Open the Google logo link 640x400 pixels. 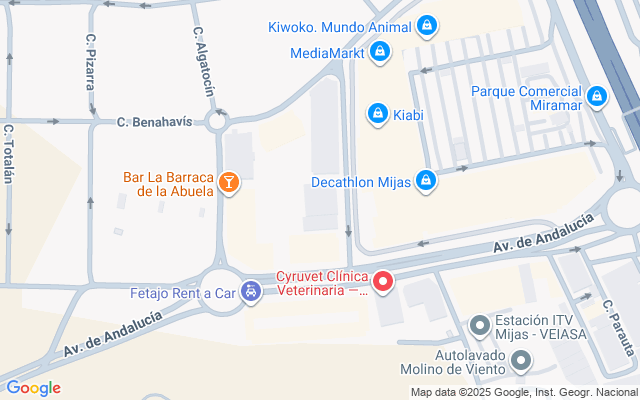(33, 388)
